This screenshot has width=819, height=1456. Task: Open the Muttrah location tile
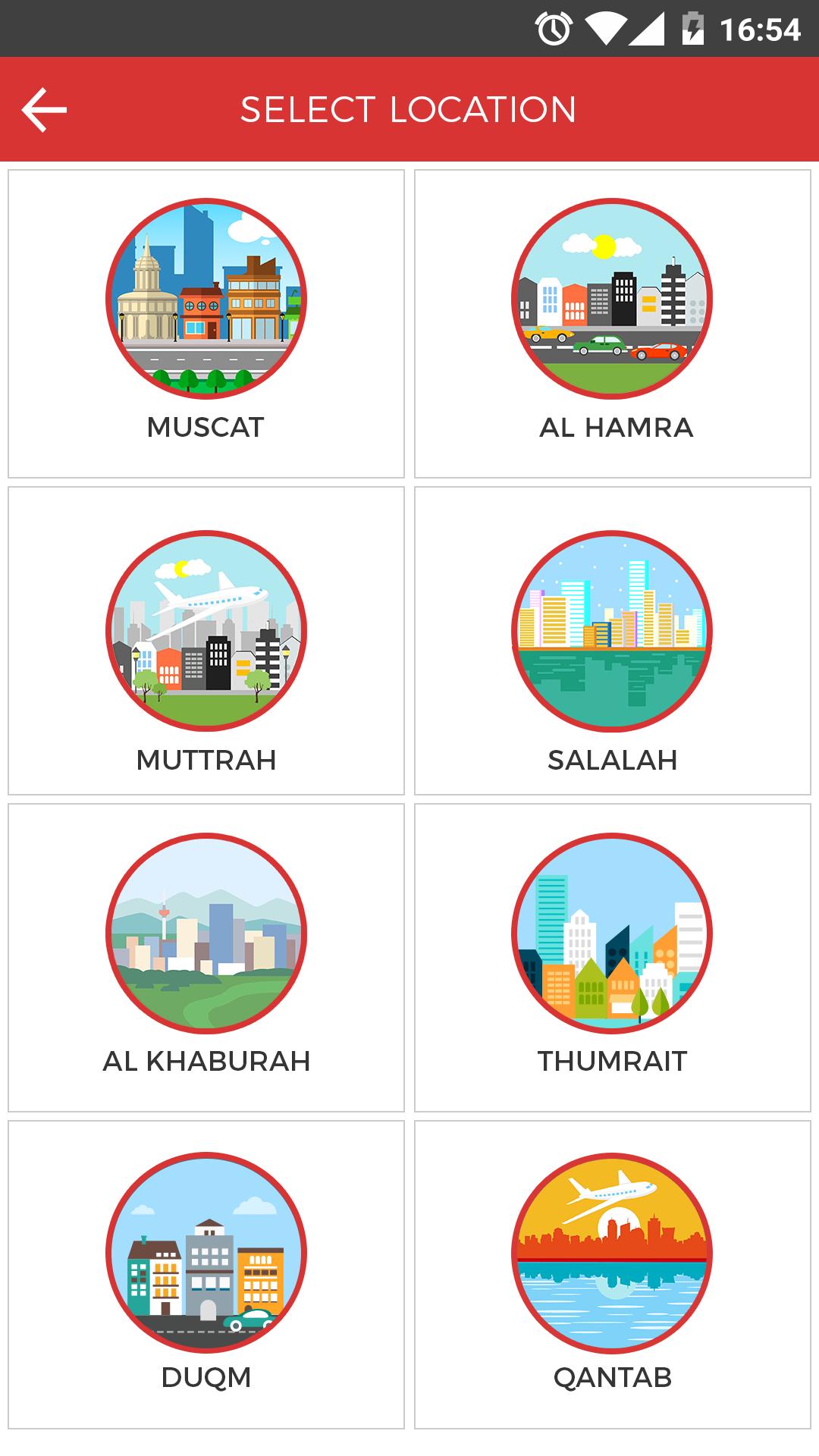click(206, 641)
